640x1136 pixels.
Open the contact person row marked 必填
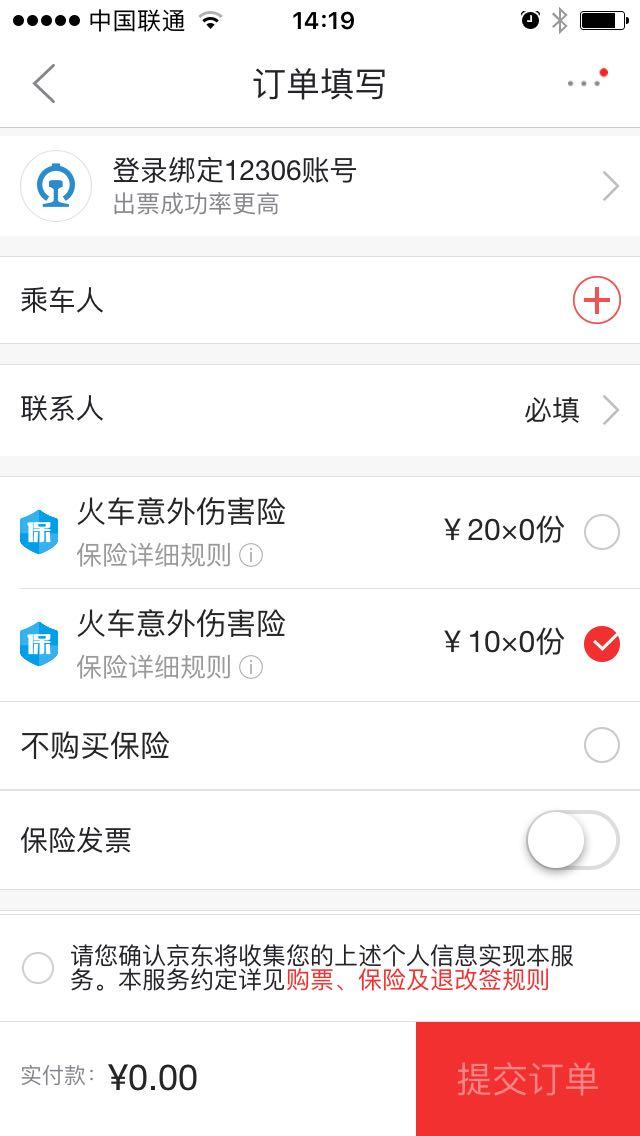(x=320, y=410)
